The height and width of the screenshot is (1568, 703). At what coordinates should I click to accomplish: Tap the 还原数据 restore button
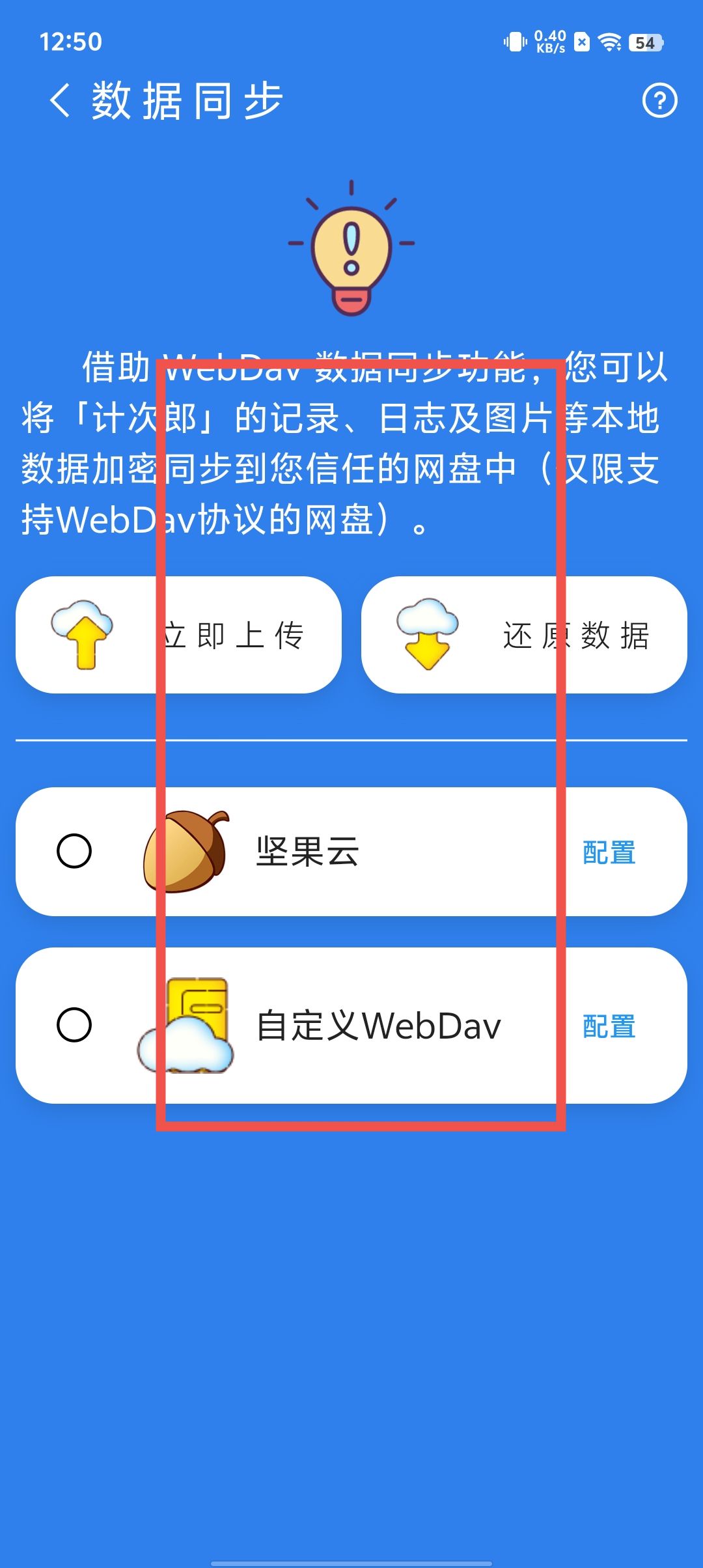(x=524, y=635)
